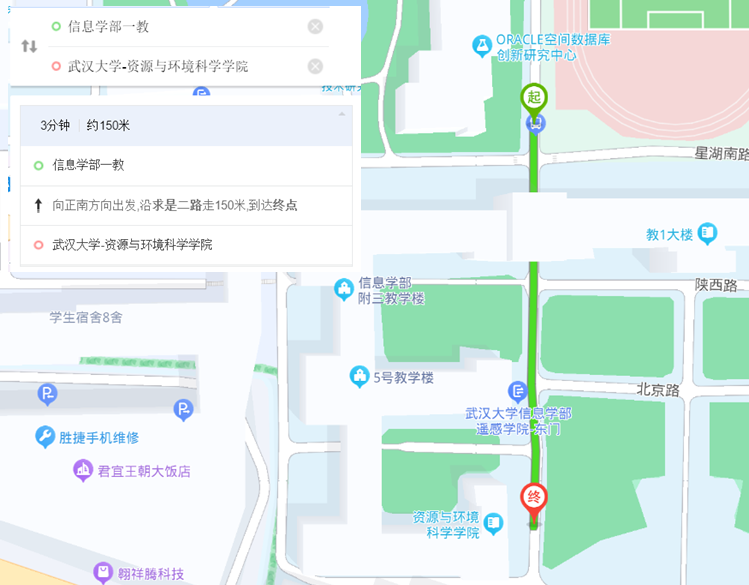
Task: Open the ORACLE空间数据库创新研究中心 marker
Action: [482, 44]
